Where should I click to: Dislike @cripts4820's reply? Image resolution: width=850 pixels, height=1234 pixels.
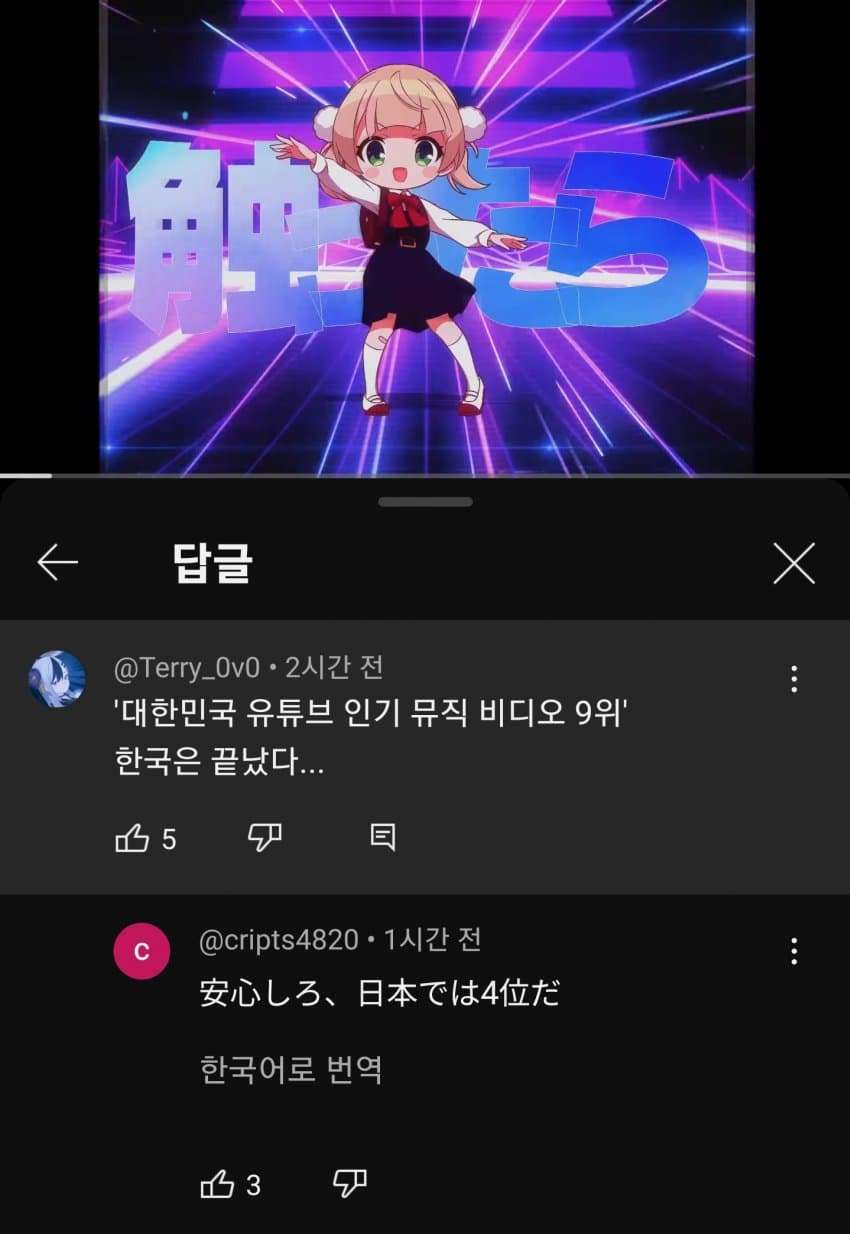349,1185
